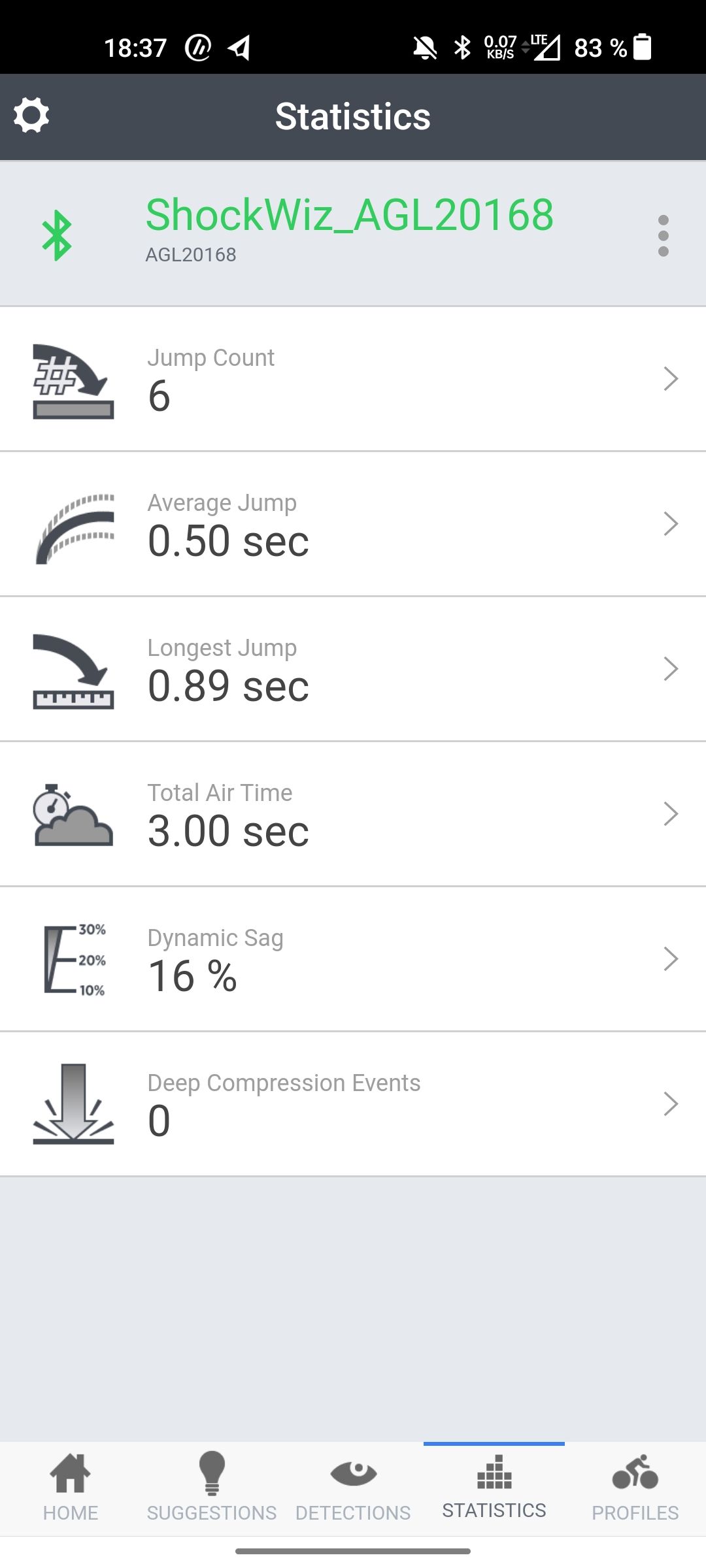706x1568 pixels.
Task: Switch to the Detections tab
Action: [353, 1489]
